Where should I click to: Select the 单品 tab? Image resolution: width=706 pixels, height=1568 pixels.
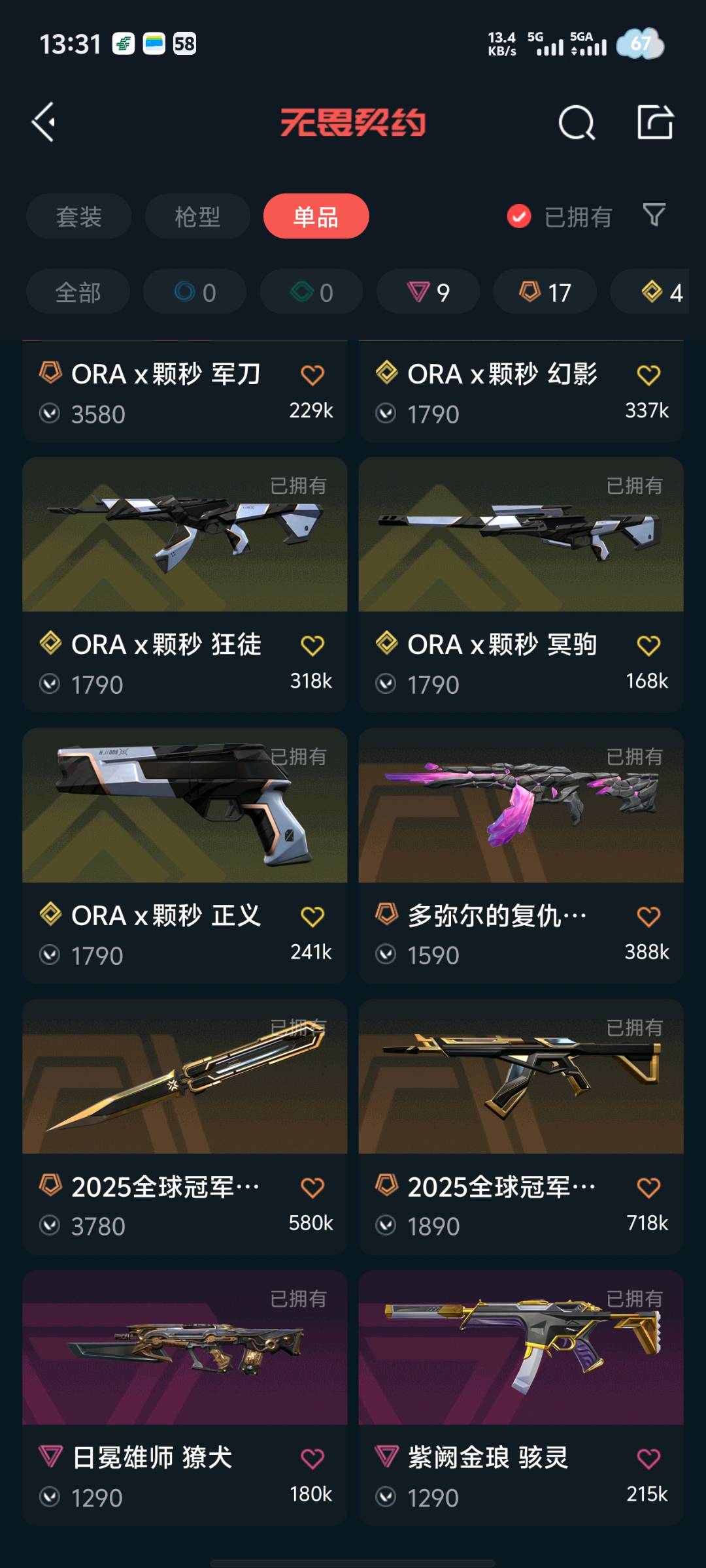pyautogui.click(x=316, y=216)
